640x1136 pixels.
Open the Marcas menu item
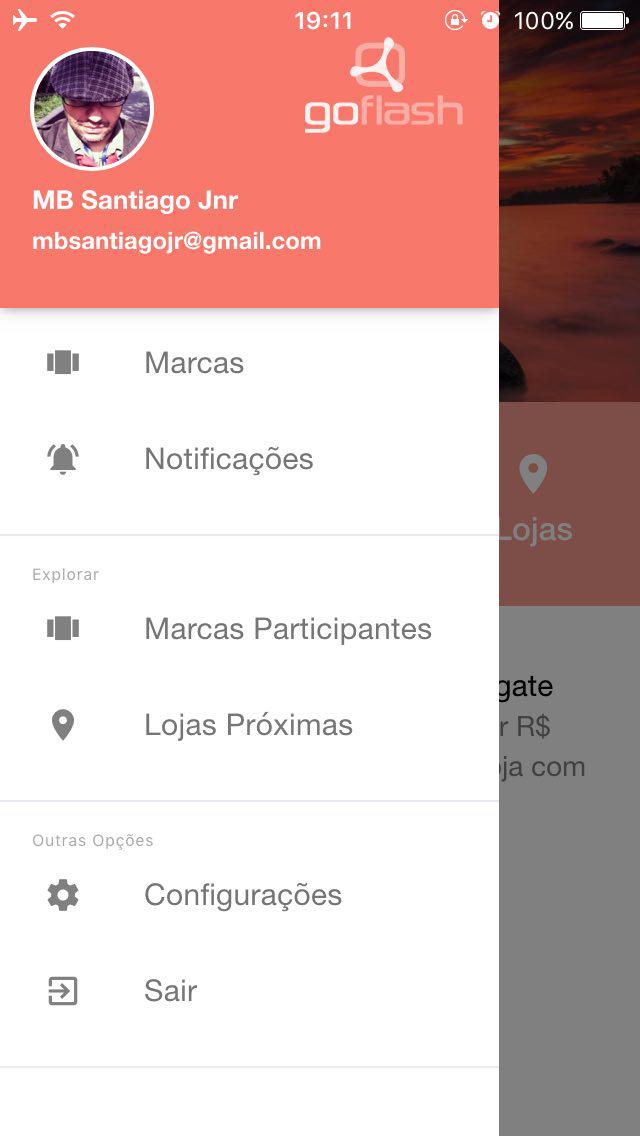[x=194, y=363]
